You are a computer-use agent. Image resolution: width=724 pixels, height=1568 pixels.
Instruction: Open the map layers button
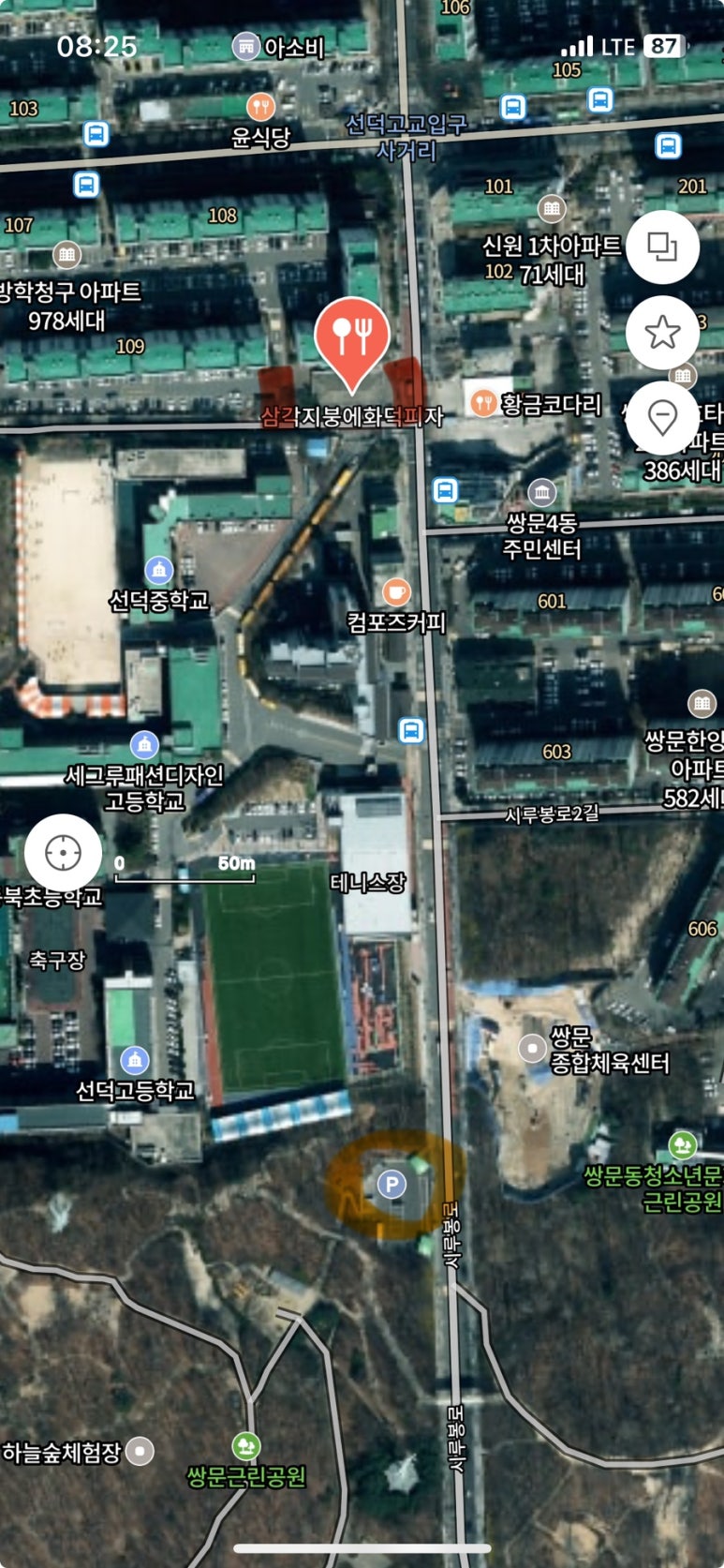point(663,247)
